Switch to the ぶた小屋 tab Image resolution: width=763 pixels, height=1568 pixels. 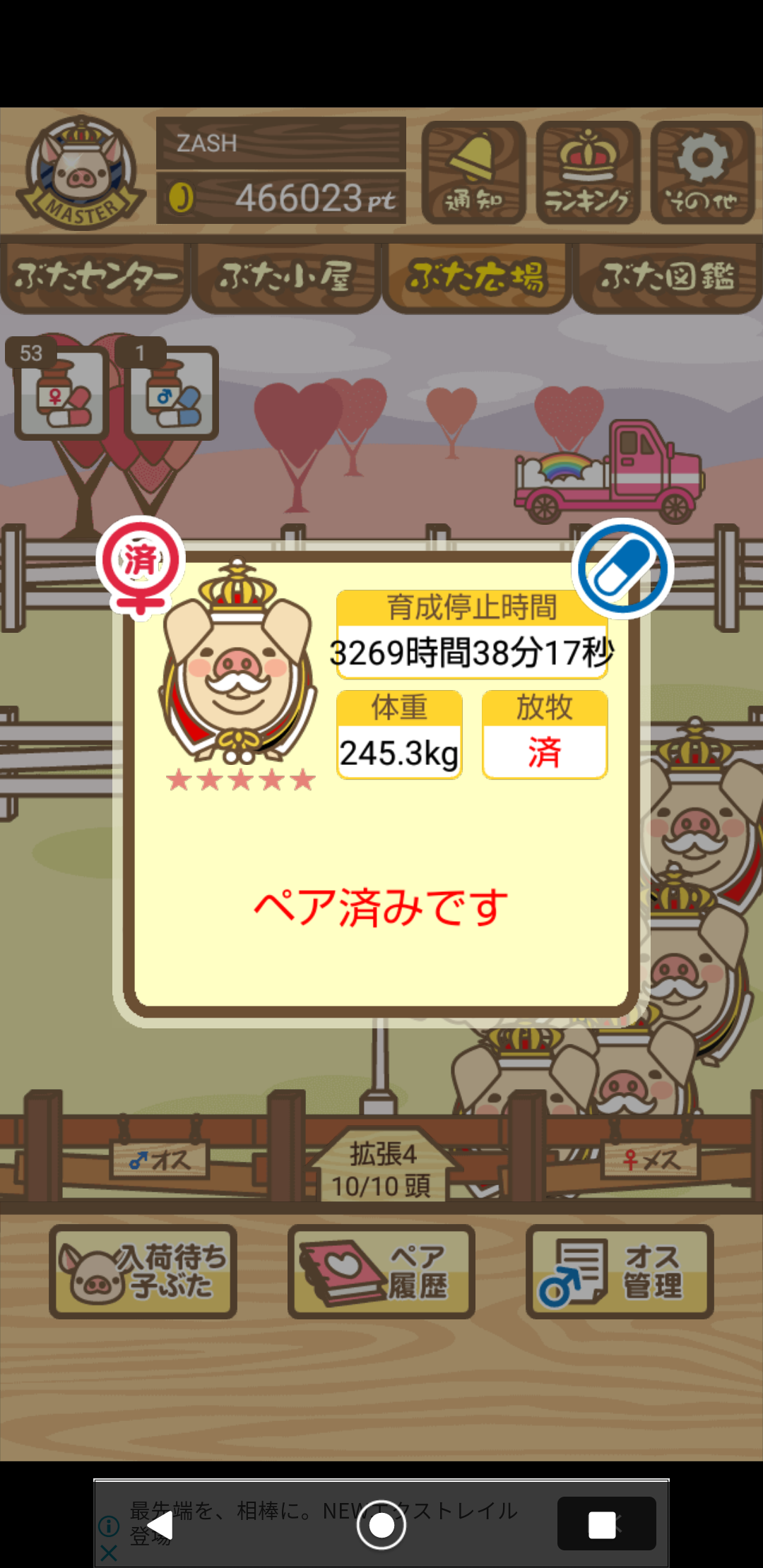pyautogui.click(x=286, y=278)
